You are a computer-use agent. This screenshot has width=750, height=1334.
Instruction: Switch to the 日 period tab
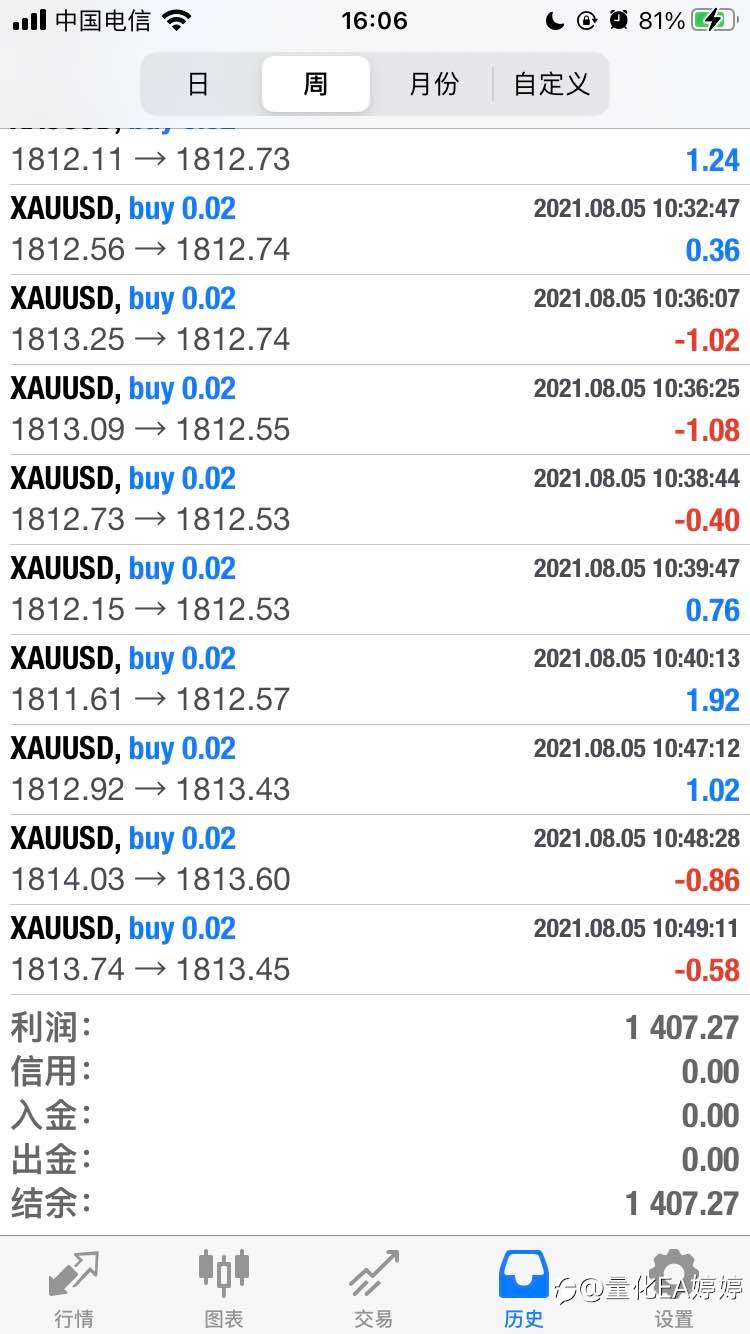click(x=199, y=84)
